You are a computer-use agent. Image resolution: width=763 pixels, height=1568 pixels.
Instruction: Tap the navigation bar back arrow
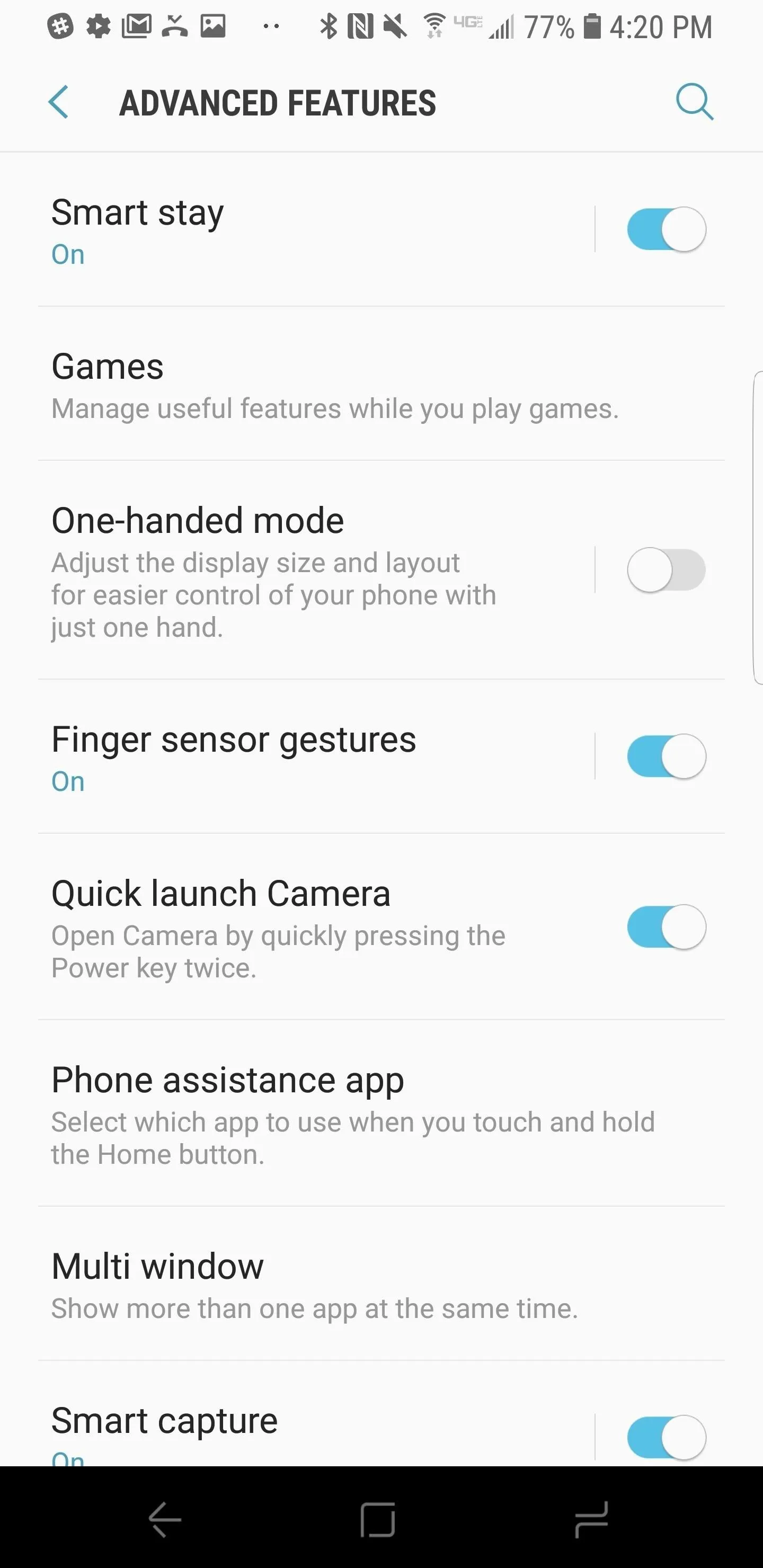click(x=164, y=1519)
